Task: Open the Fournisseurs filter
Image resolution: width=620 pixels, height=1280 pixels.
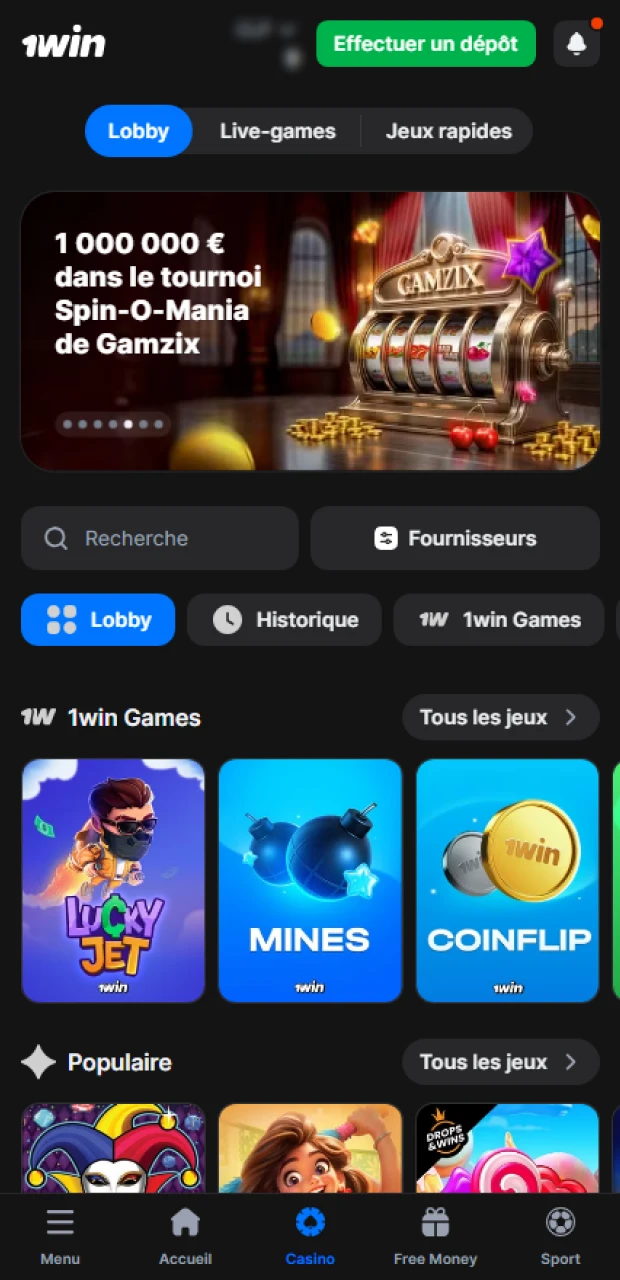Action: (455, 538)
